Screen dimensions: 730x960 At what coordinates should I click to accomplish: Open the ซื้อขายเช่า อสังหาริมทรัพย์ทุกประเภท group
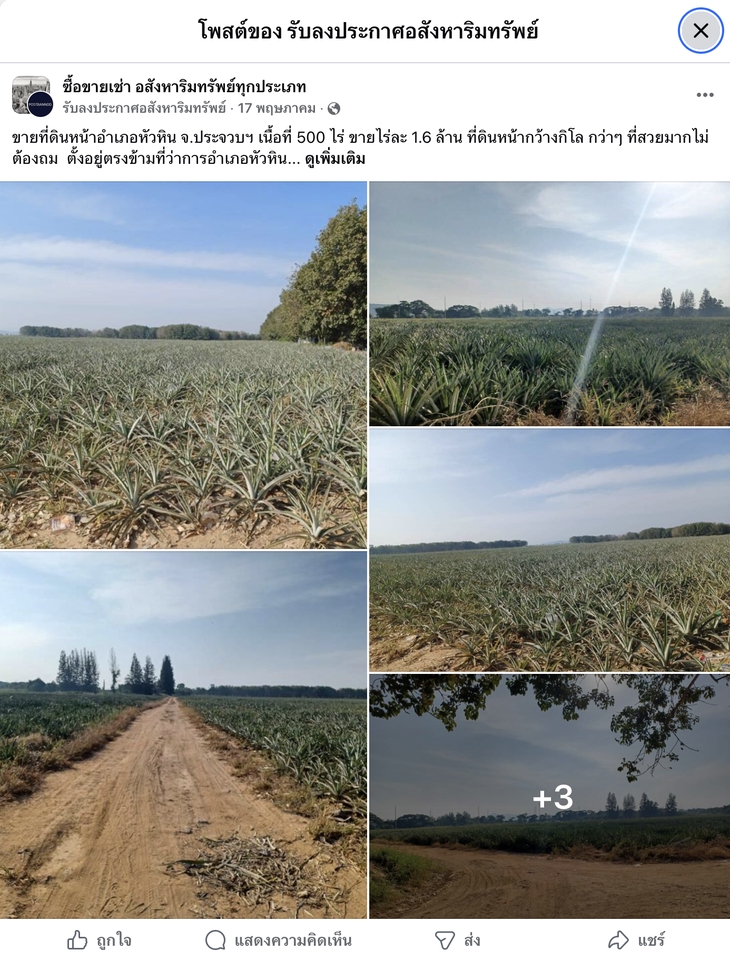184,86
